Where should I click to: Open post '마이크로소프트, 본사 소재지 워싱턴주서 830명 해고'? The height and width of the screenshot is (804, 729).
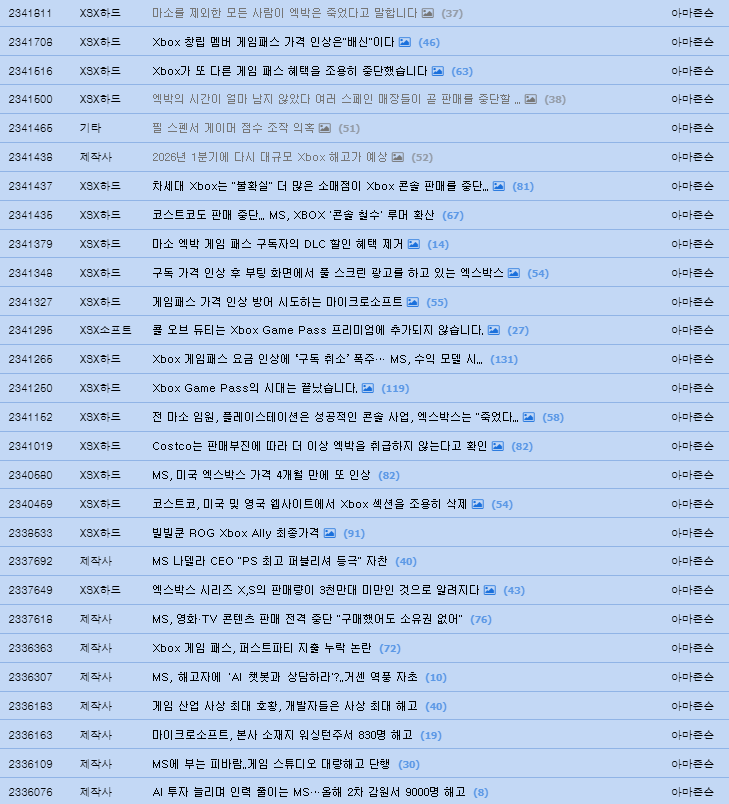tap(282, 735)
